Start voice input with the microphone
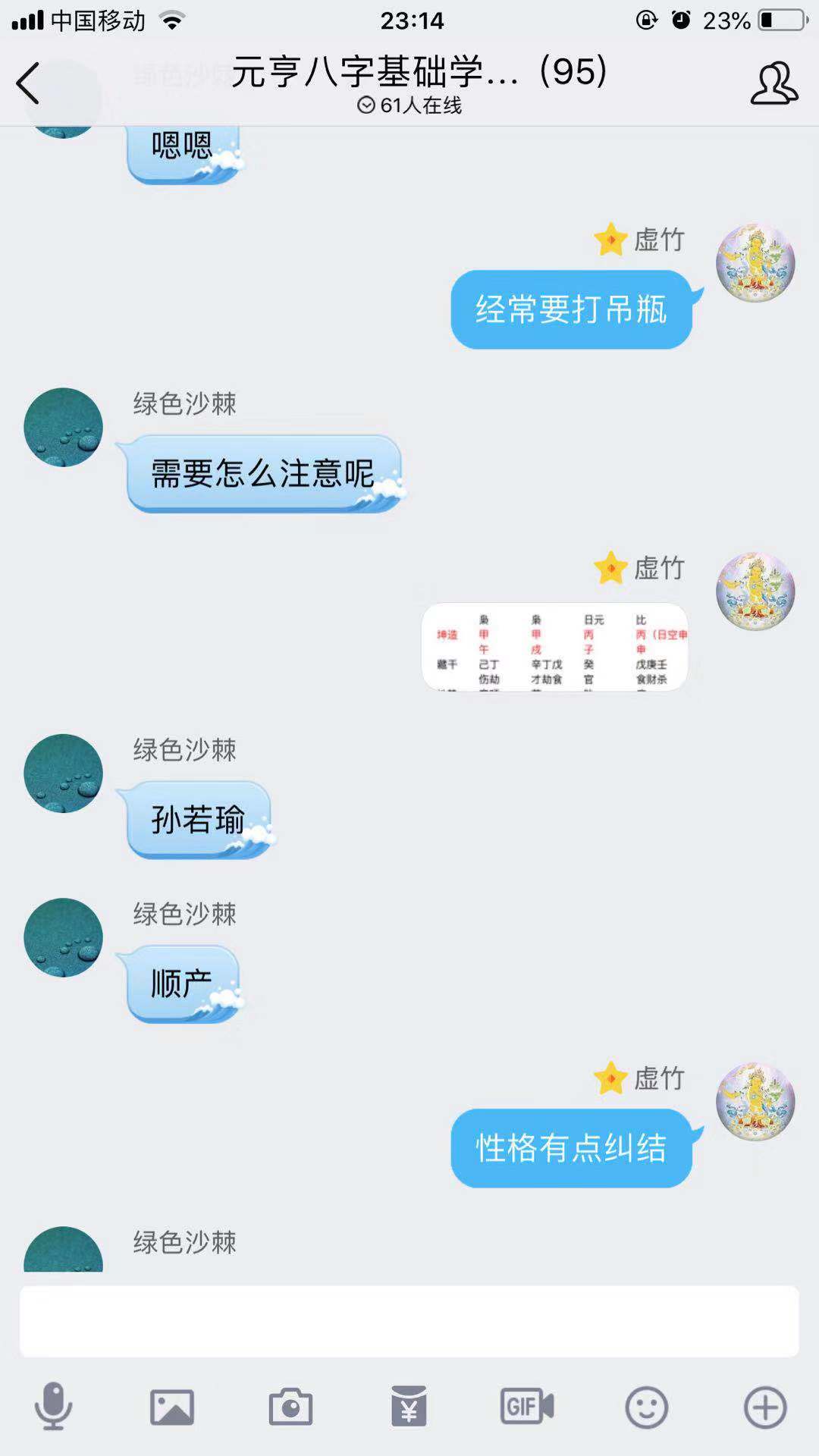The width and height of the screenshot is (819, 1456). (x=53, y=1407)
